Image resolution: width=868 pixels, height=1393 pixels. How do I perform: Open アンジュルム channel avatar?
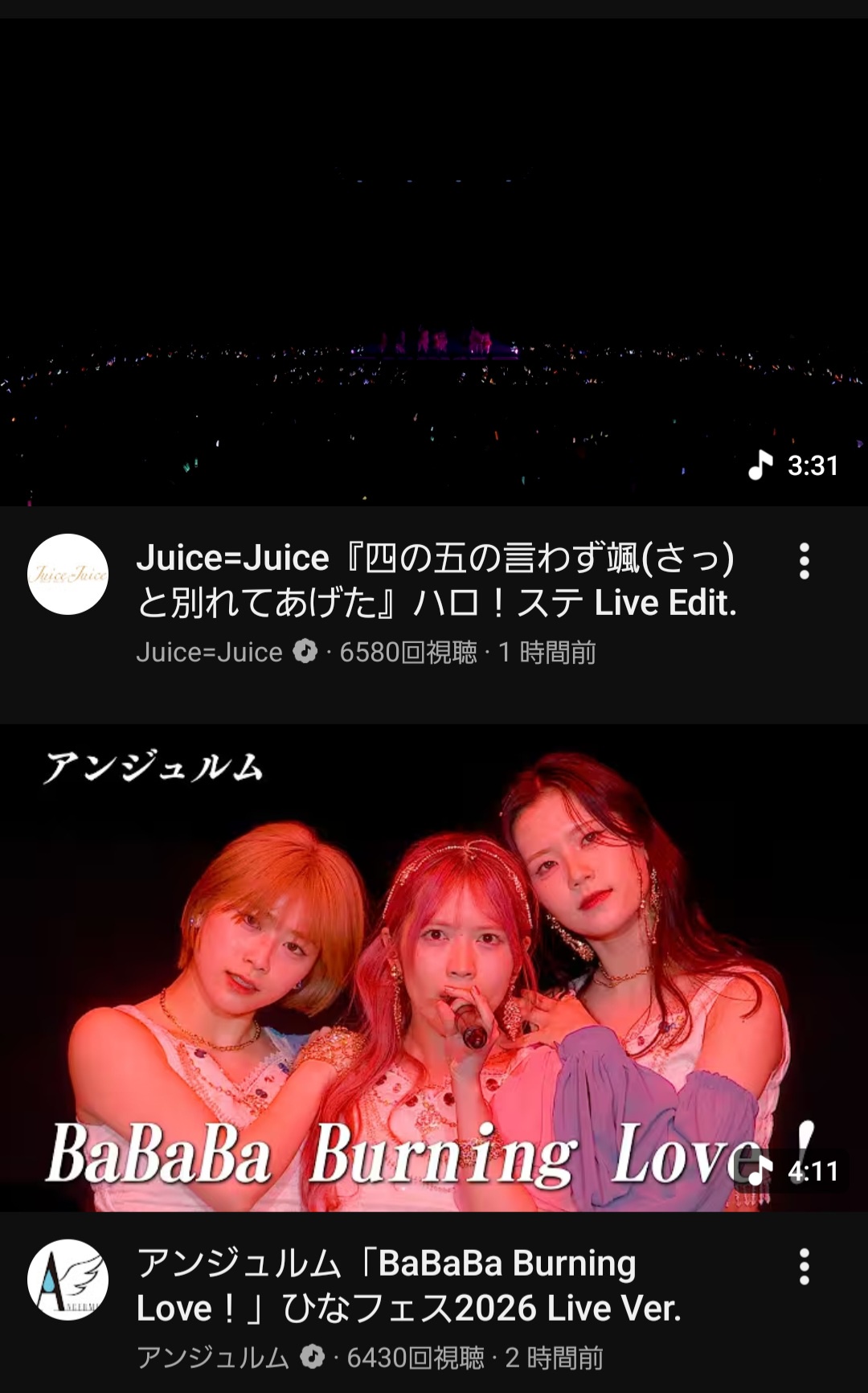(68, 1279)
